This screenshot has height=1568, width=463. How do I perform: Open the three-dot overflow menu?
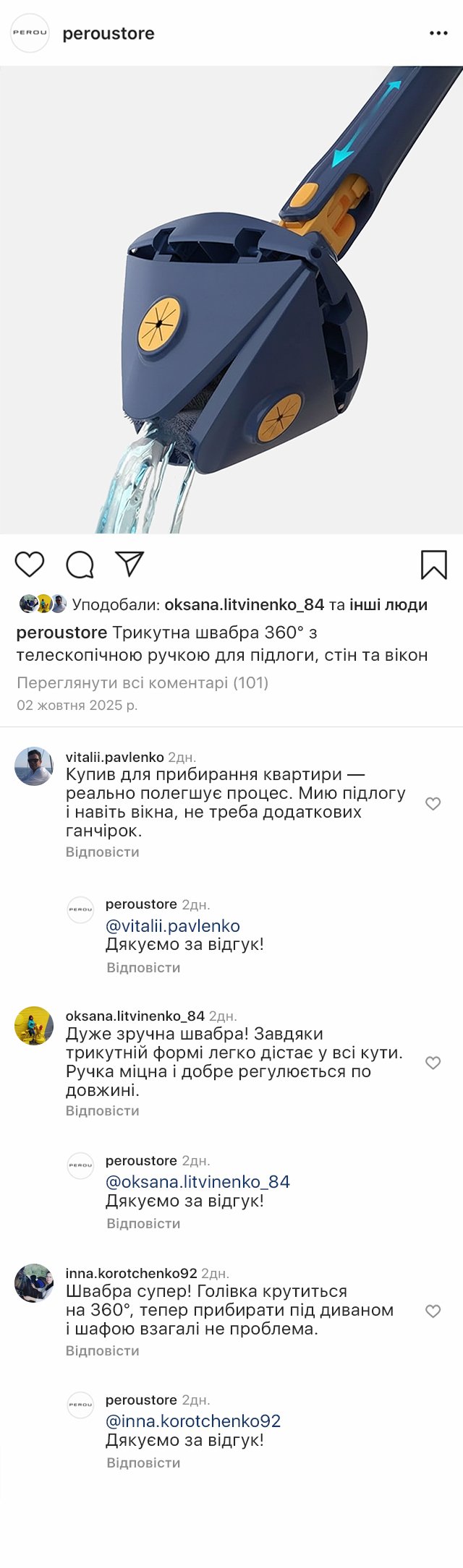pos(438,33)
